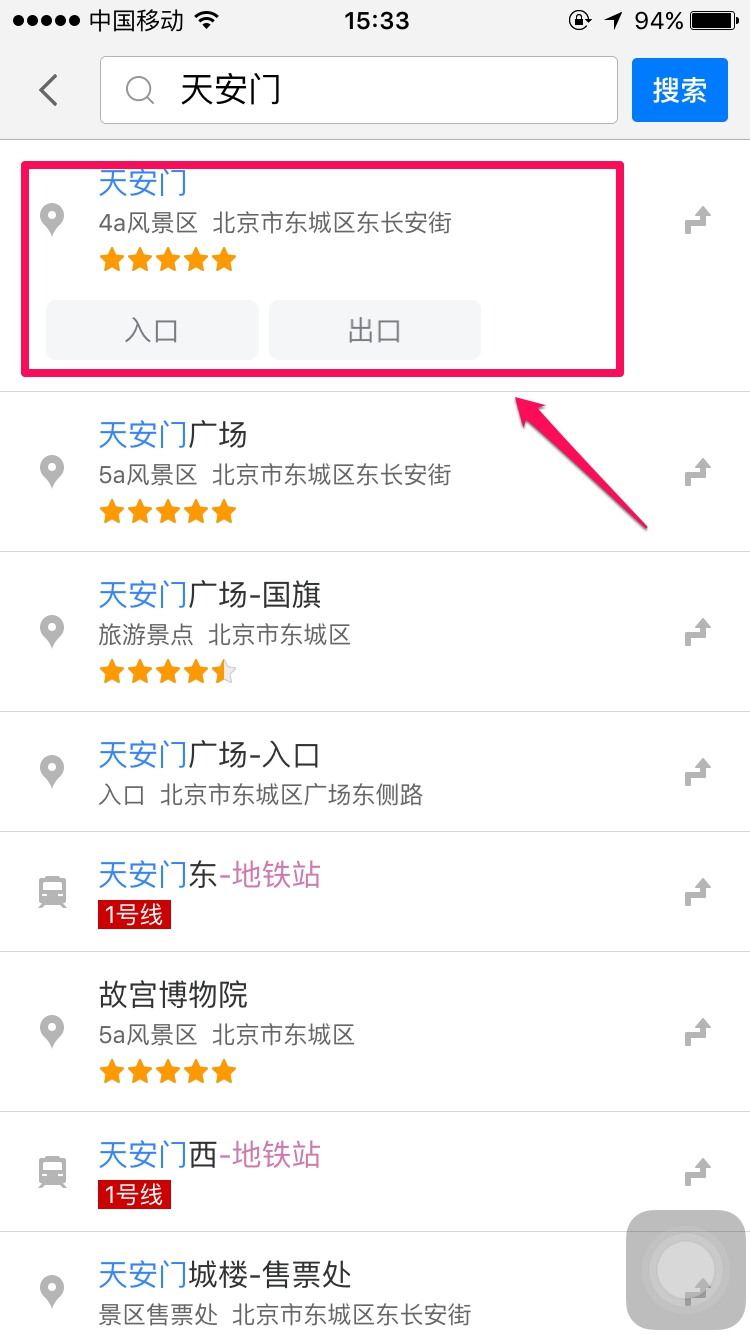Tap route arrow beside 天安门东-地铁站
The height and width of the screenshot is (1334, 750).
pyautogui.click(x=697, y=891)
